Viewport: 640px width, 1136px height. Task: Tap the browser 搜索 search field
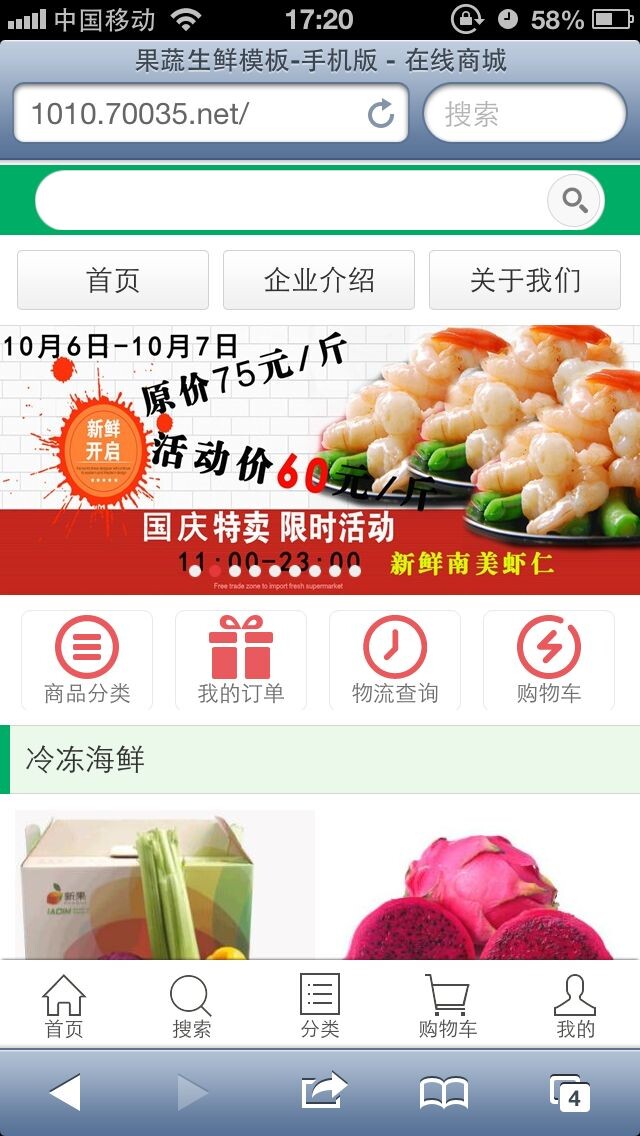[x=524, y=114]
